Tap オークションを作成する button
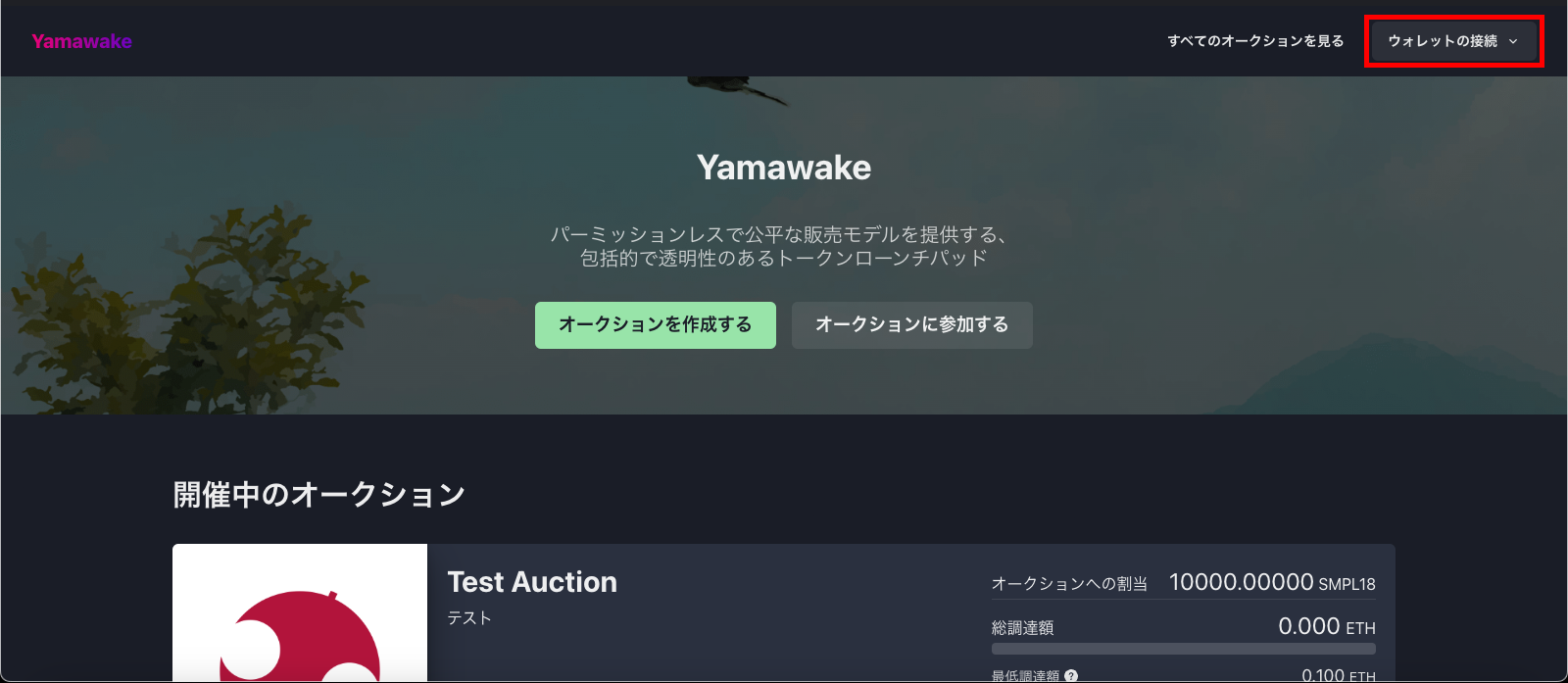1568x683 pixels. 655,325
